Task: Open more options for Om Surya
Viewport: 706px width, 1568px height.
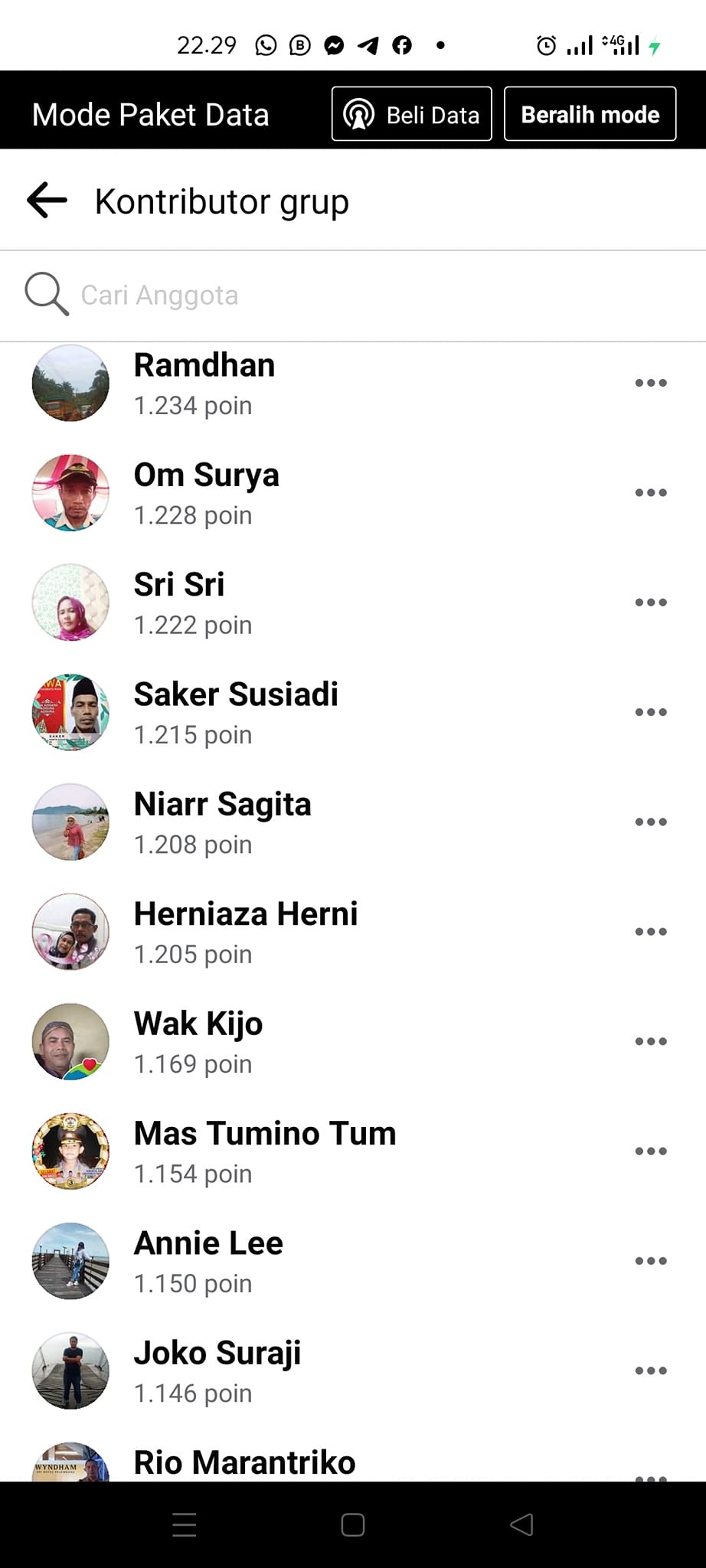Action: [x=650, y=492]
